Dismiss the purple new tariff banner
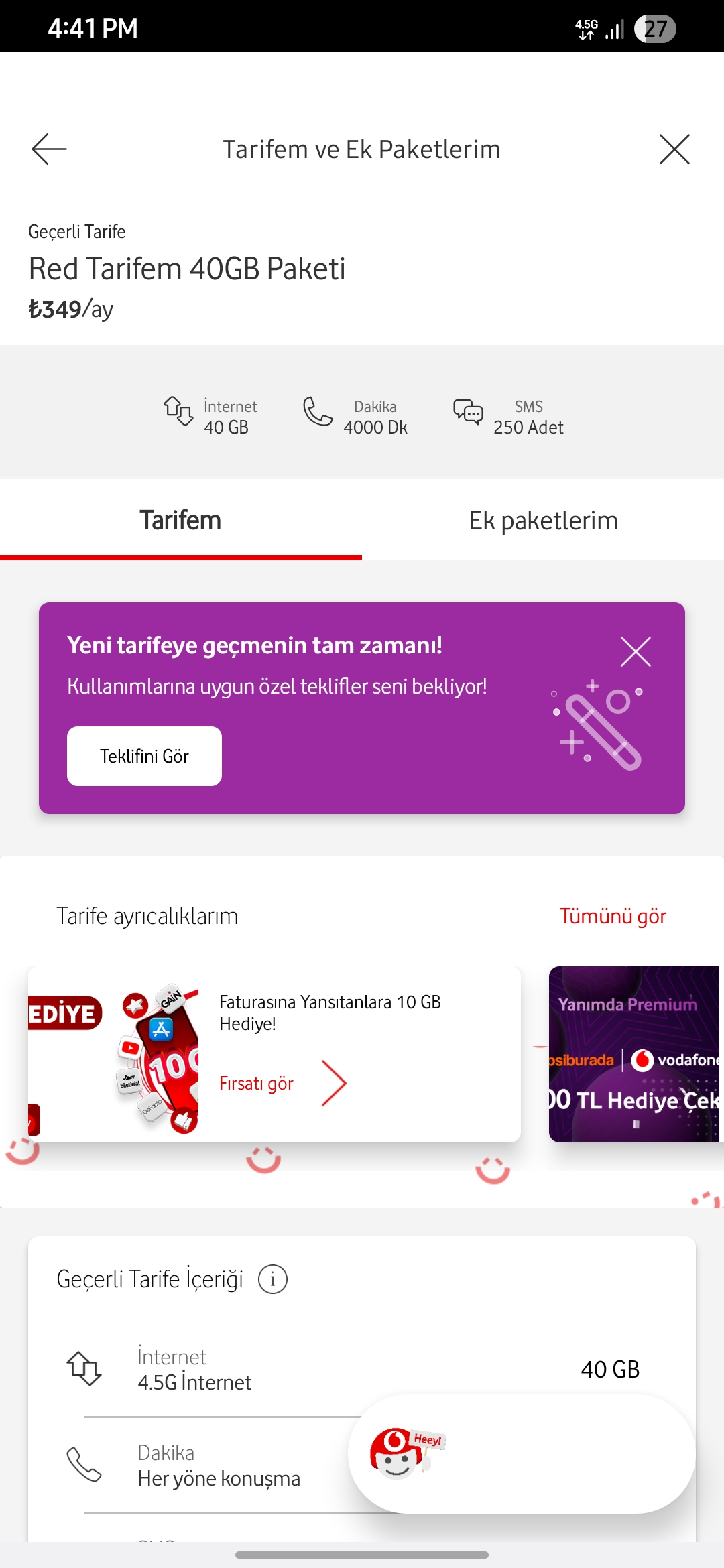Screen dimensions: 724x1568 tap(636, 651)
